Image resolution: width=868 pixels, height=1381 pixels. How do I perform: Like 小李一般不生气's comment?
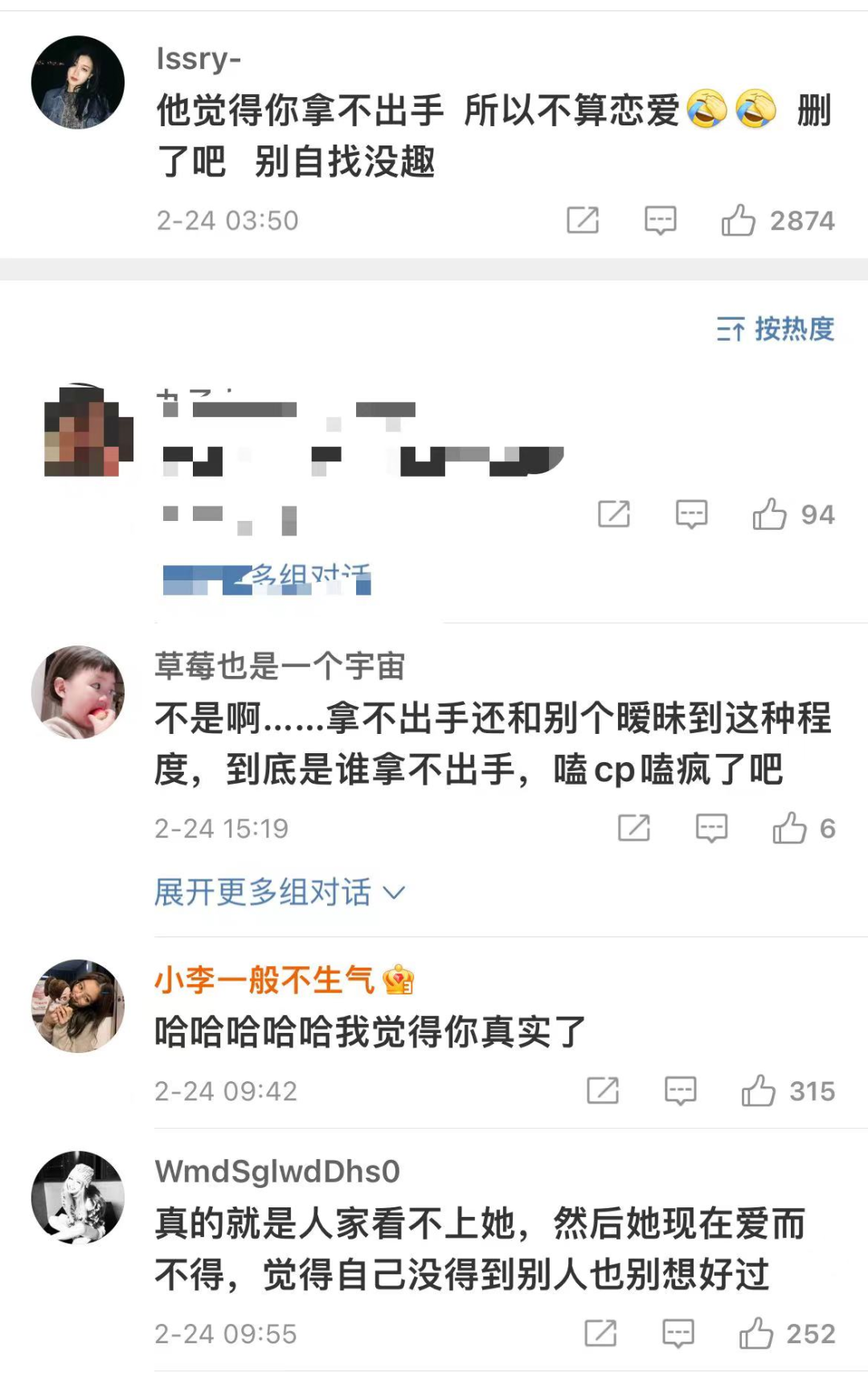click(x=758, y=1091)
